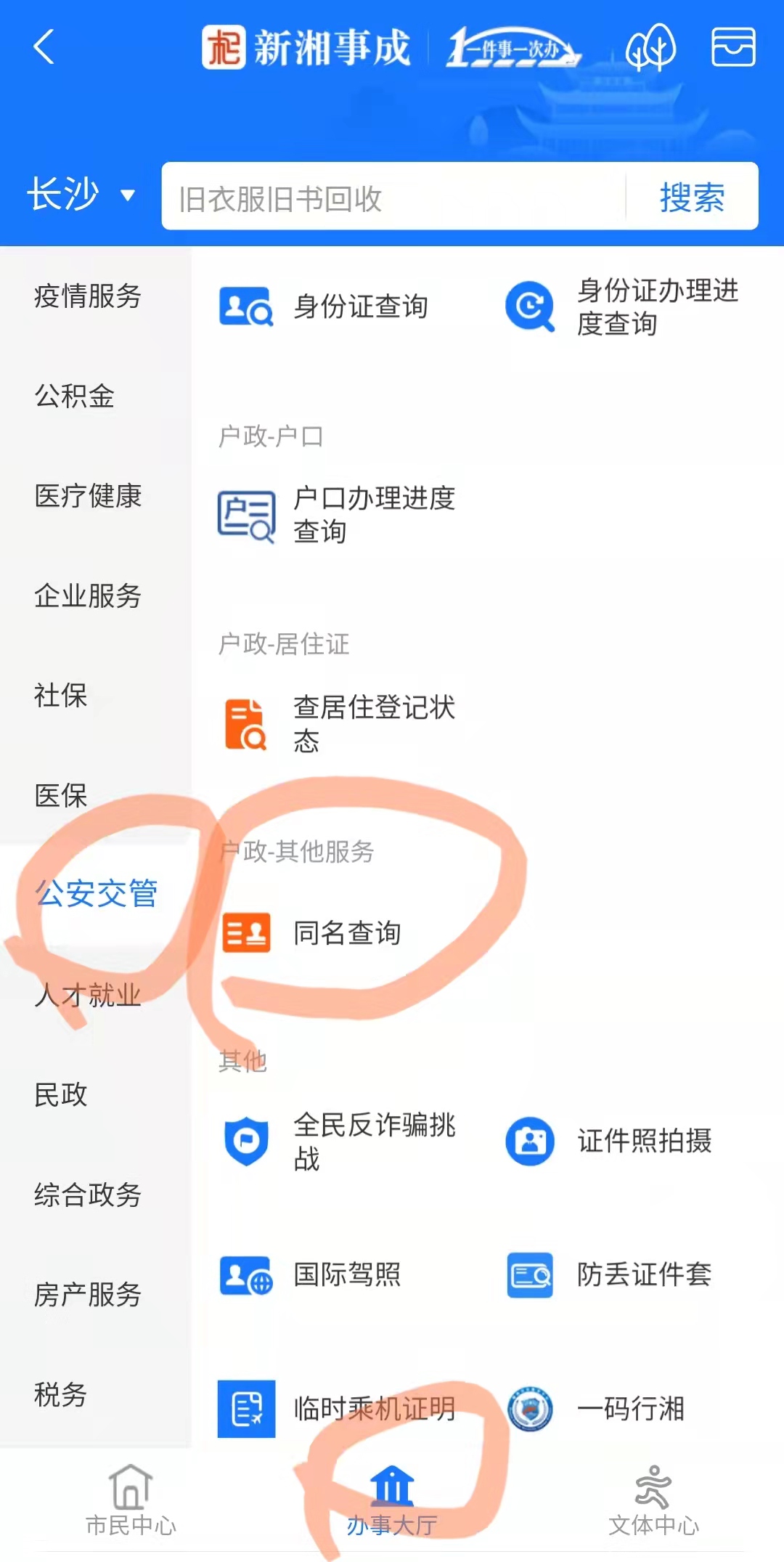Image resolution: width=784 pixels, height=1562 pixels.
Task: Open 同名查询 service
Action: pos(312,933)
